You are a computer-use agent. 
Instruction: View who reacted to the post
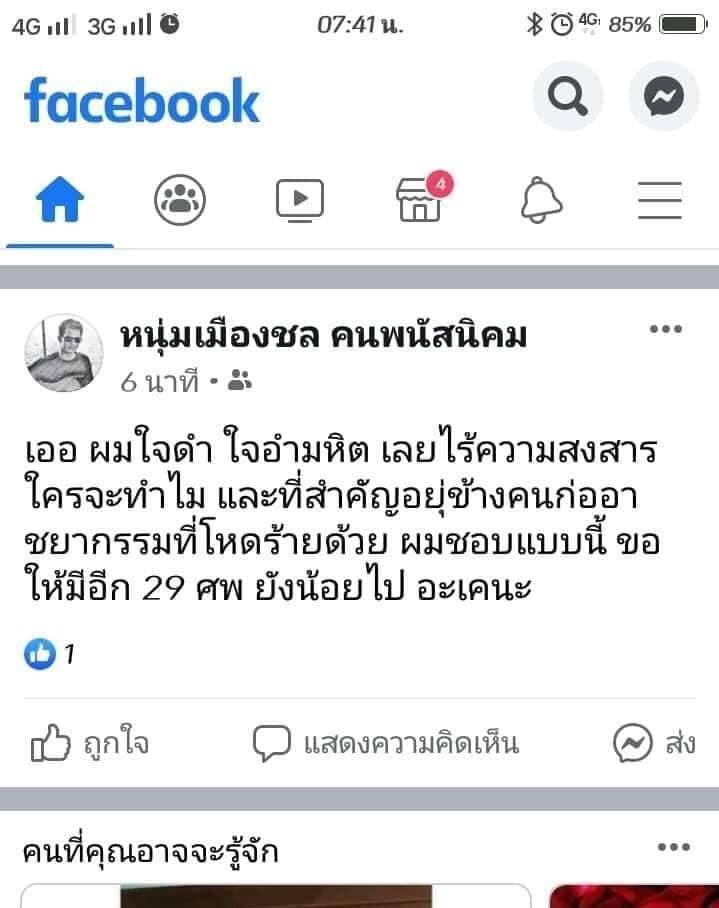coord(50,655)
